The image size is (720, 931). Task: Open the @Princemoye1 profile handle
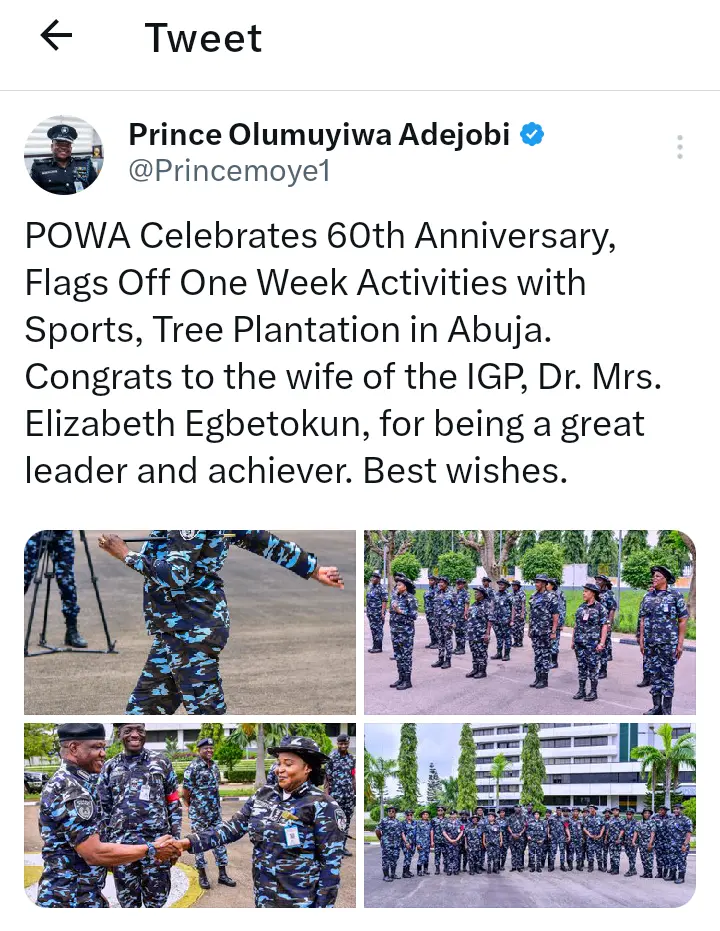(229, 172)
